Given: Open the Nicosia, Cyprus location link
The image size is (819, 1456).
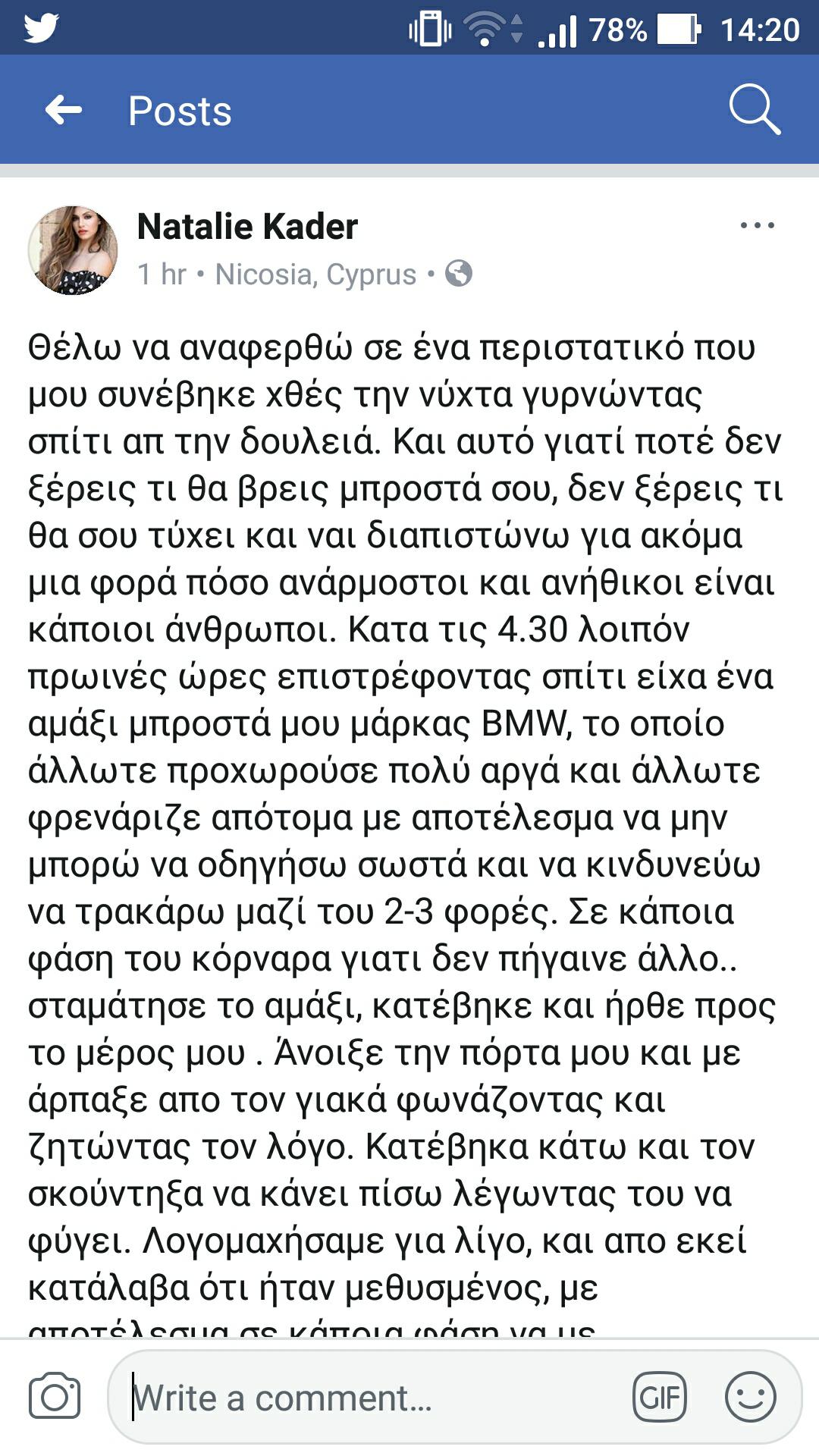Looking at the screenshot, I should tap(315, 274).
